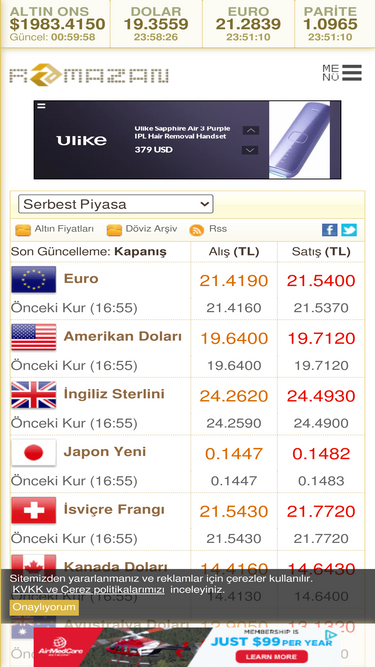Share on Twitter

(x=349, y=230)
